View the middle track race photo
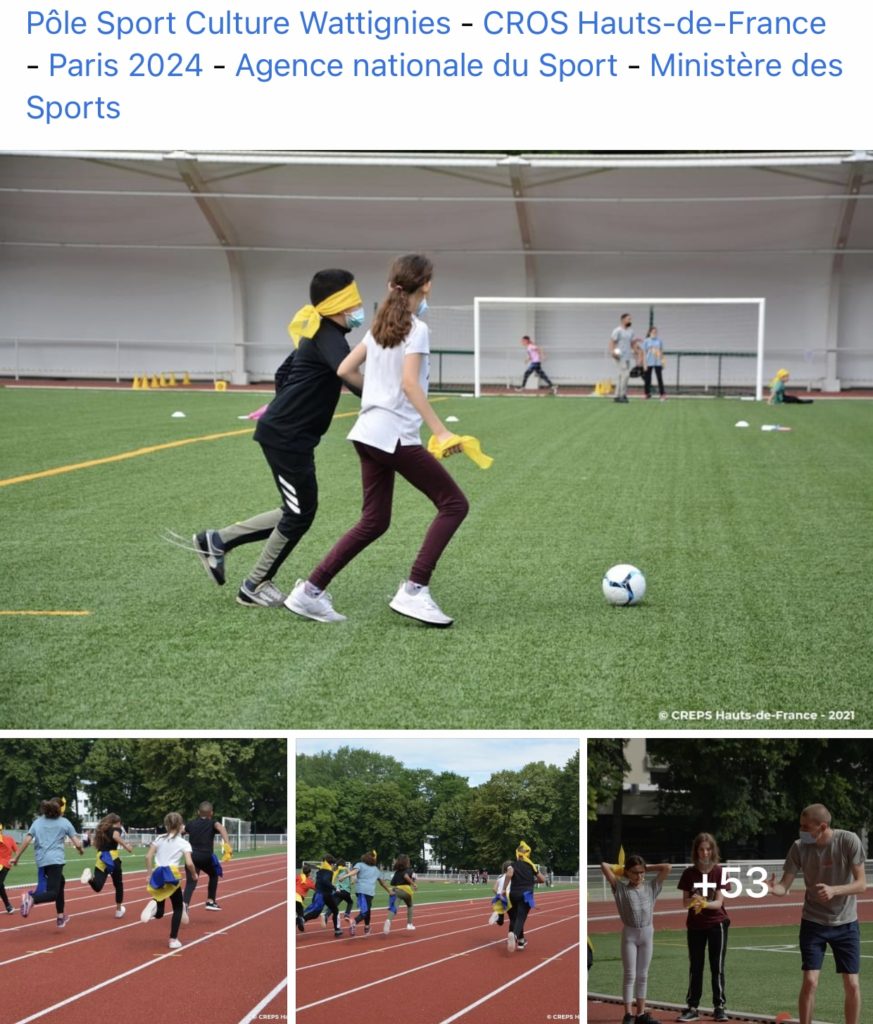Screen dimensions: 873x1024 click(437, 880)
